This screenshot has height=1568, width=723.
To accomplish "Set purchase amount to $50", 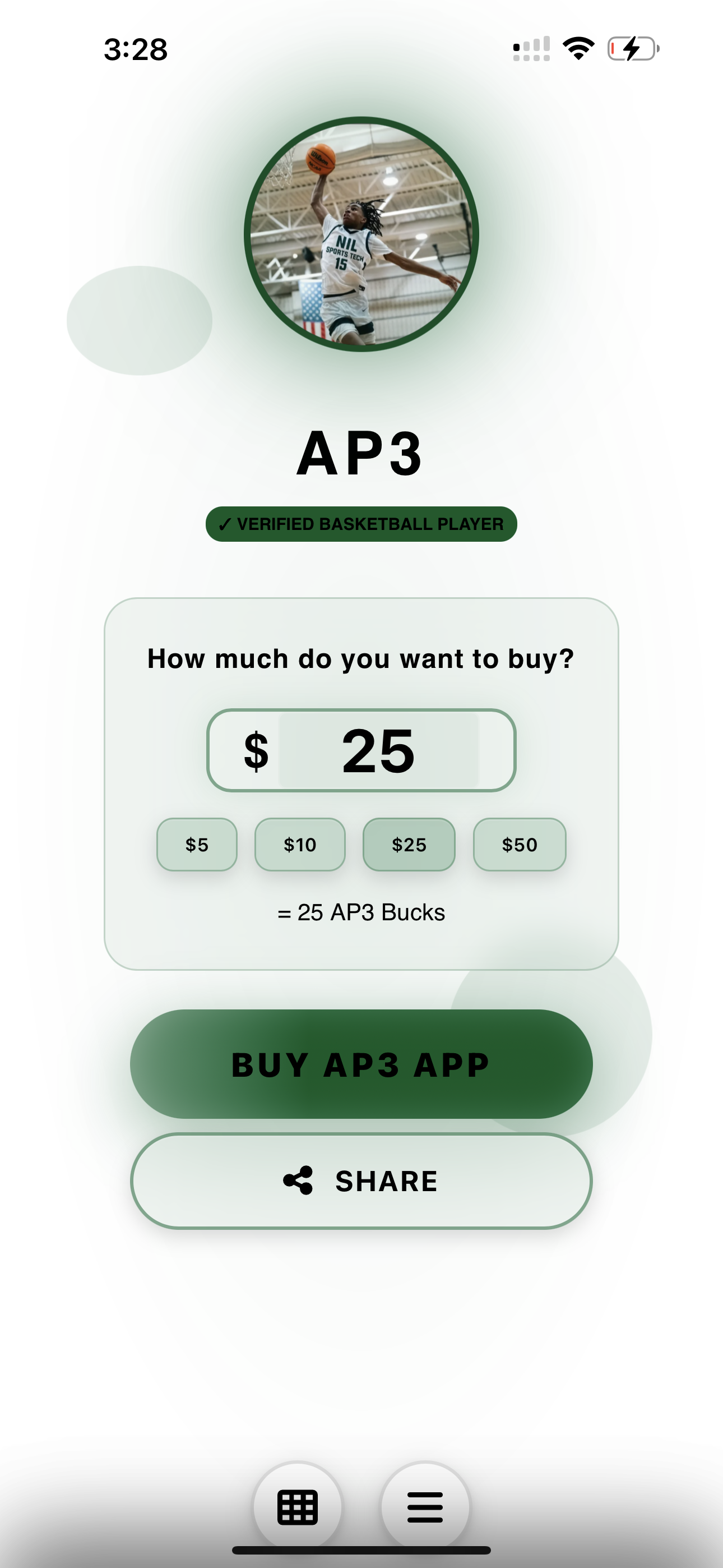I will pyautogui.click(x=519, y=844).
